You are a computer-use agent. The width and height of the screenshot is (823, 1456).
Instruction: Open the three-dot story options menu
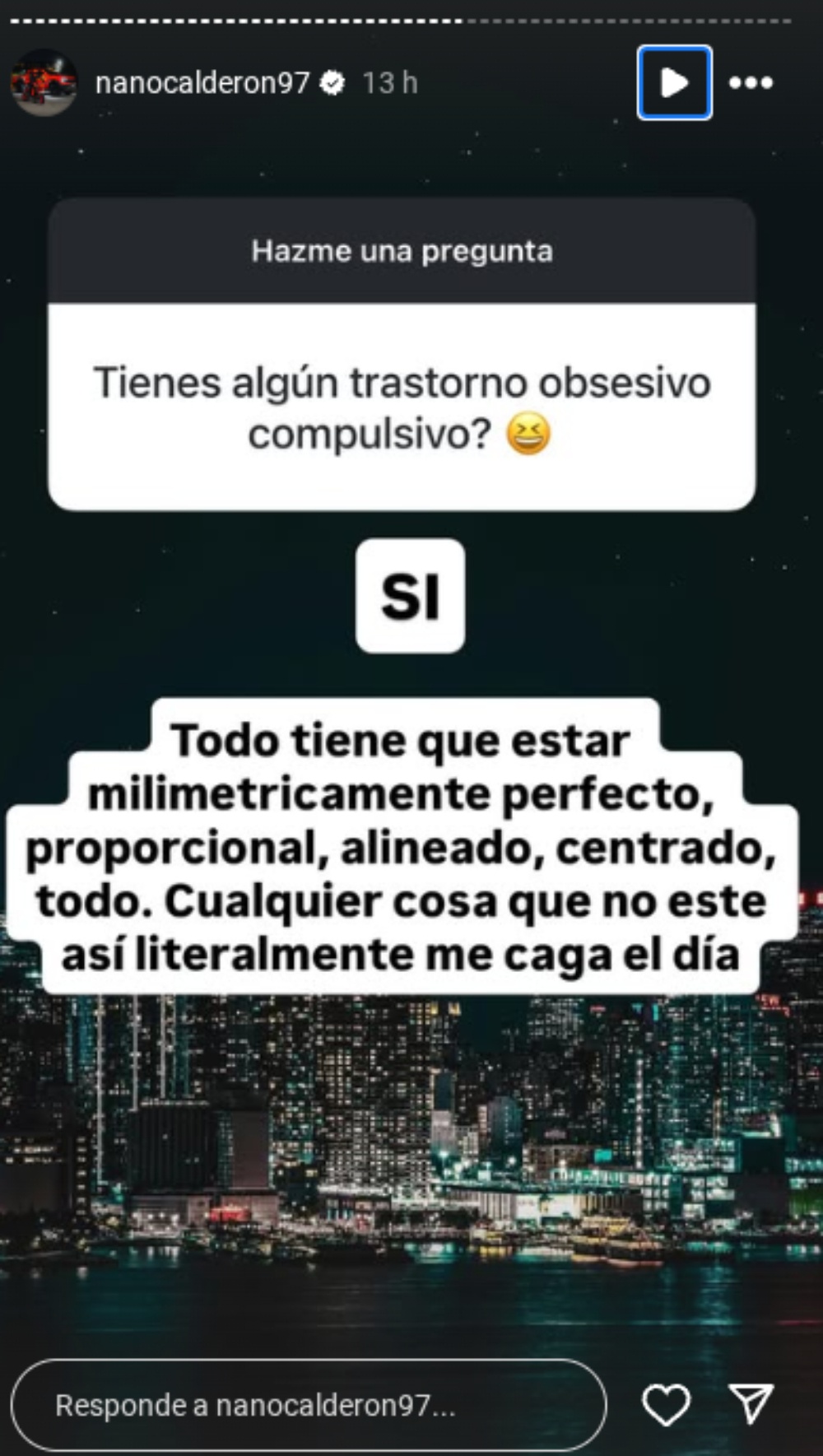pyautogui.click(x=751, y=82)
